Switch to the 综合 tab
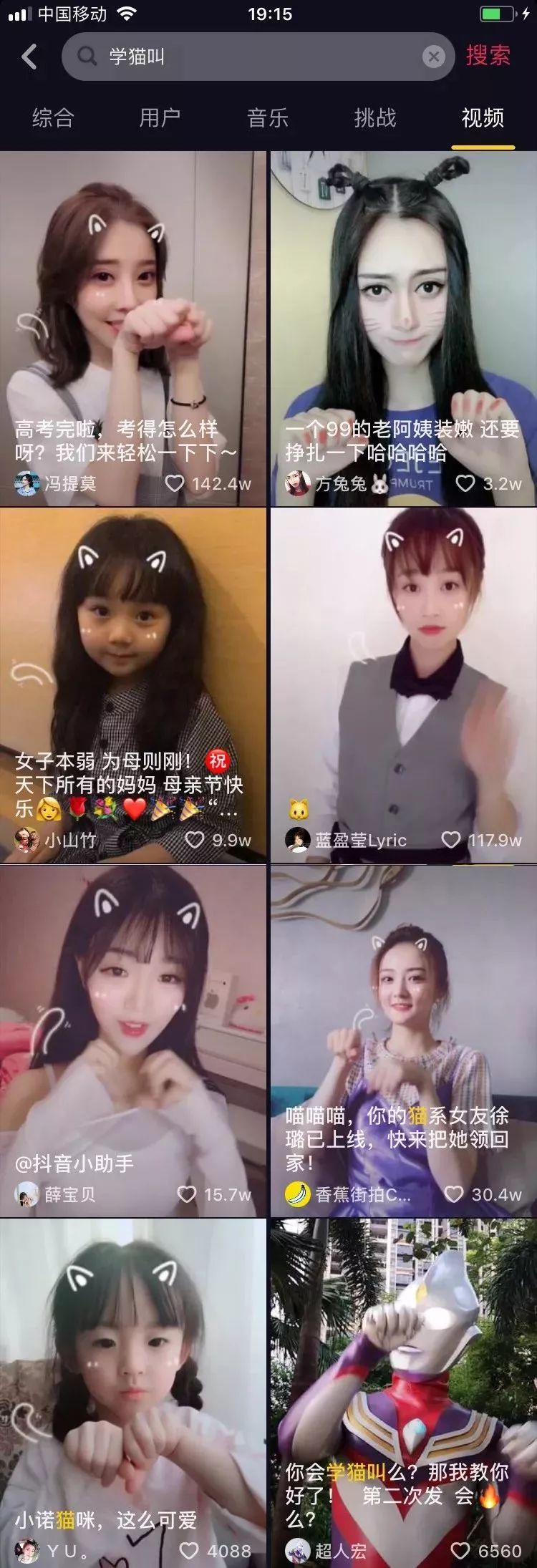 click(53, 118)
